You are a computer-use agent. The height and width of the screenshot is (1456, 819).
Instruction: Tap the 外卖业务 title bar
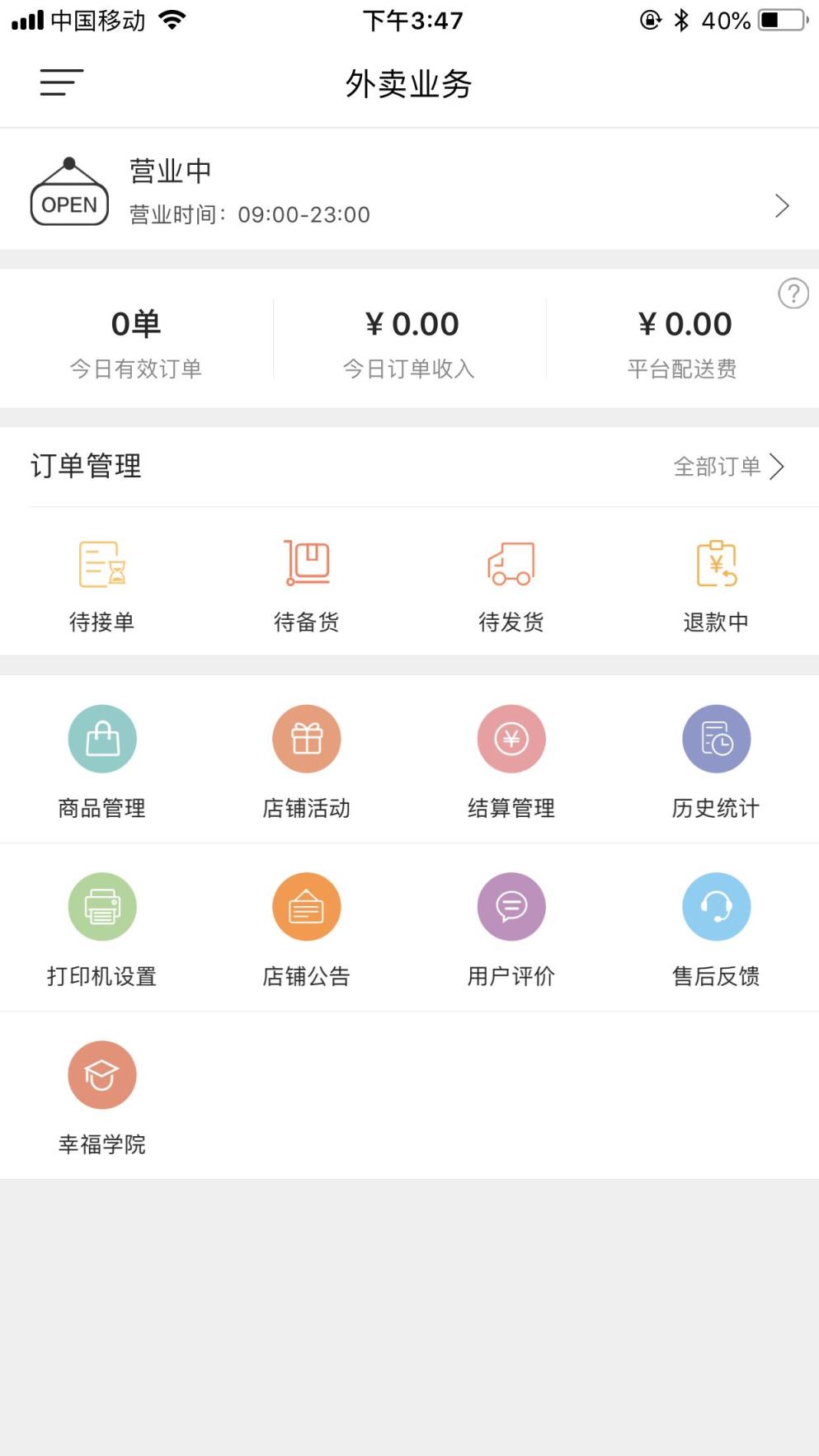click(x=409, y=82)
